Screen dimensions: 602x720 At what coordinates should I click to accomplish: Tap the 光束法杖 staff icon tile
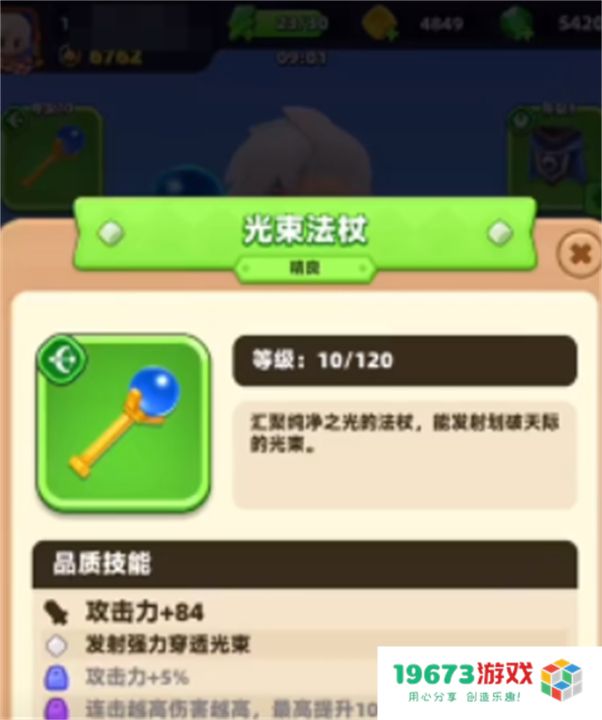point(123,422)
